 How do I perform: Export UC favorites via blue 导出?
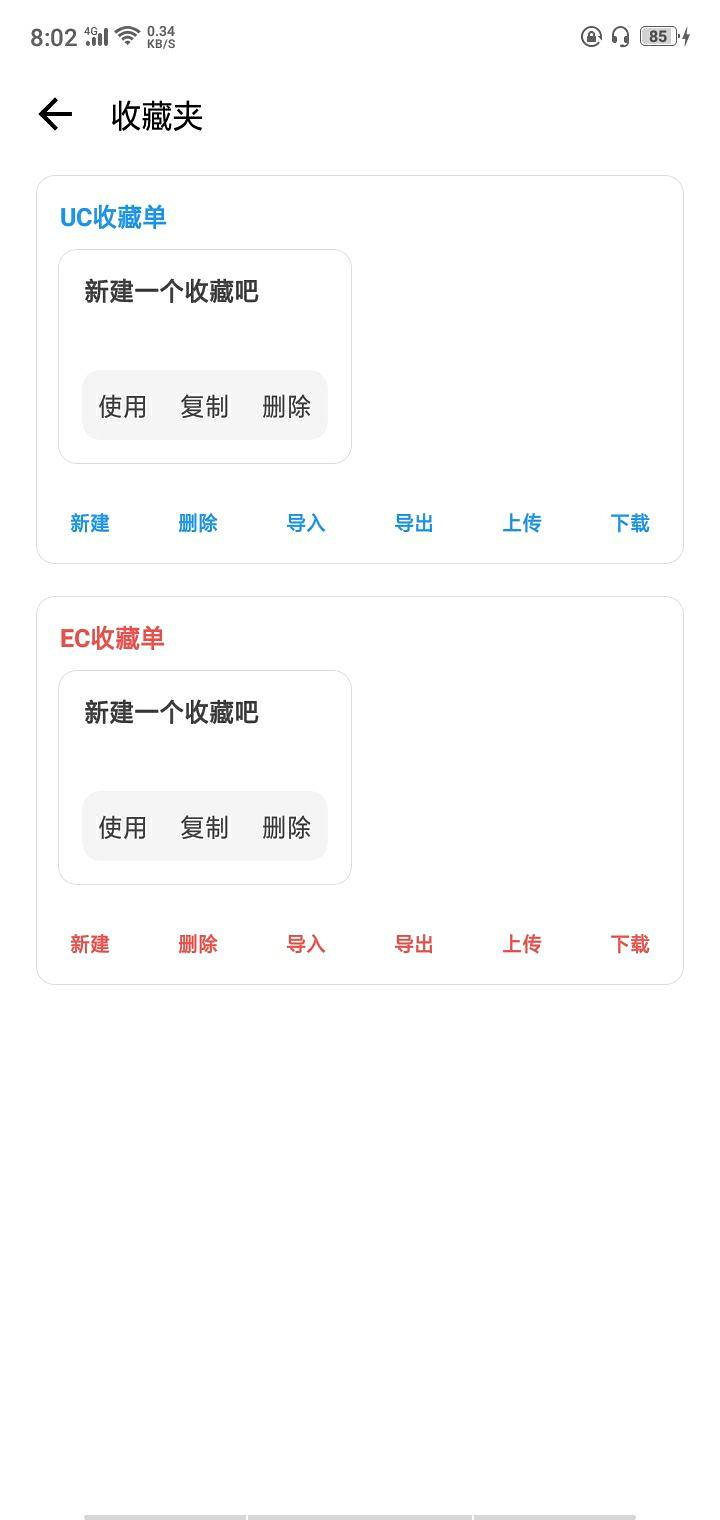click(x=414, y=523)
